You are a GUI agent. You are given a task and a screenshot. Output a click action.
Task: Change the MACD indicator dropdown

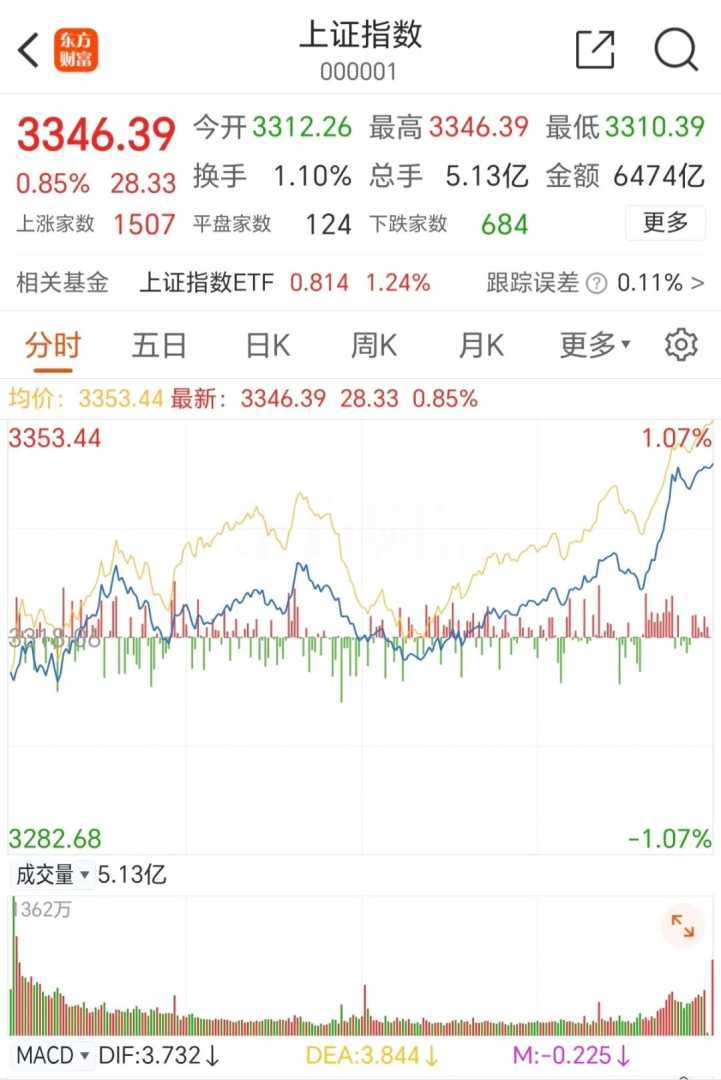54,1056
